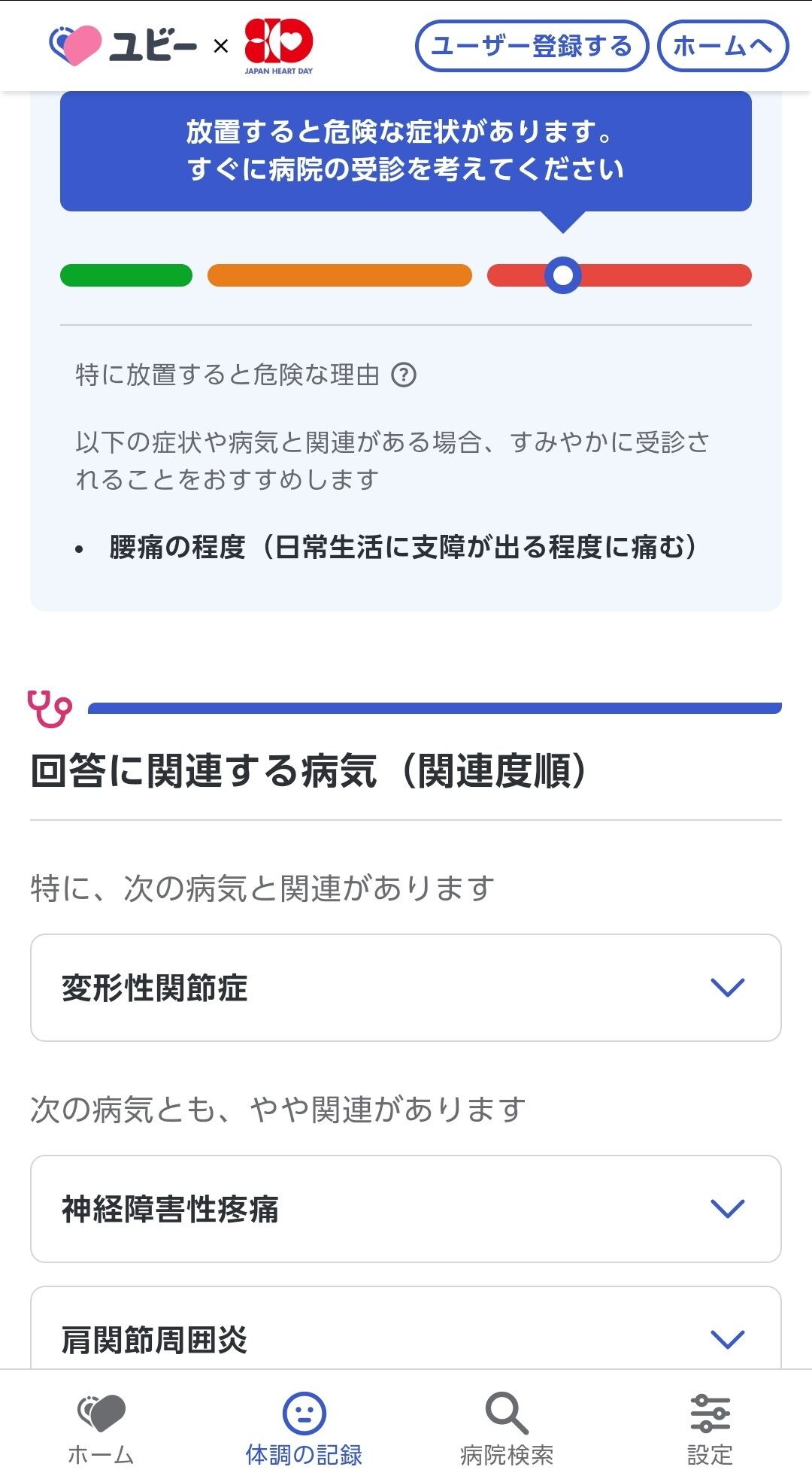Open the 体調の記録 tab
Image resolution: width=812 pixels, height=1482 pixels.
click(304, 1429)
